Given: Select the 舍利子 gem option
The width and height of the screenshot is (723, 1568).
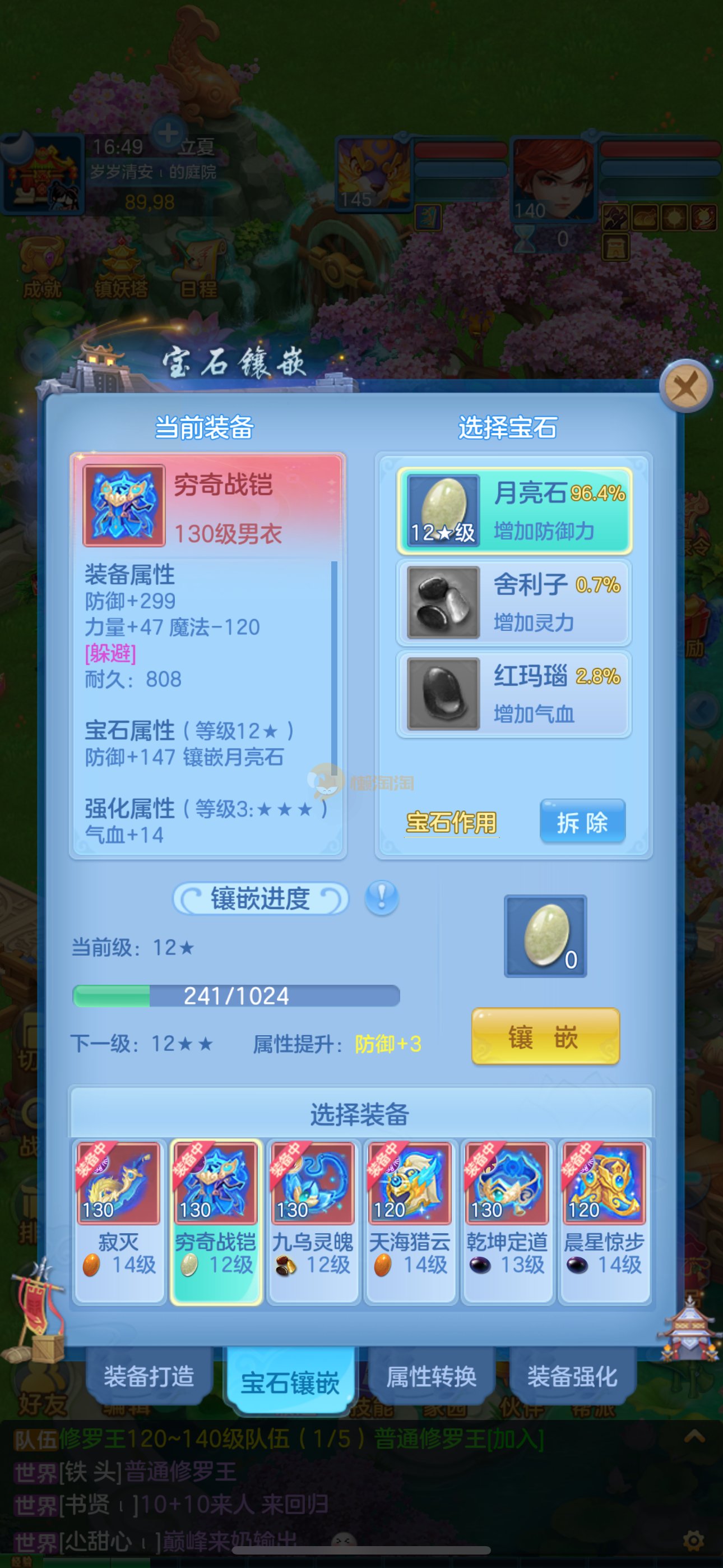Looking at the screenshot, I should 515,602.
